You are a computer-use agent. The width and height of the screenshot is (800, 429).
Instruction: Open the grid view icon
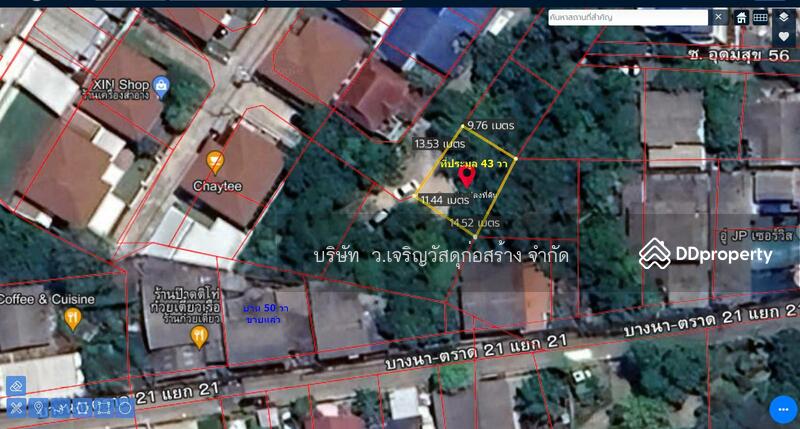pos(761,17)
